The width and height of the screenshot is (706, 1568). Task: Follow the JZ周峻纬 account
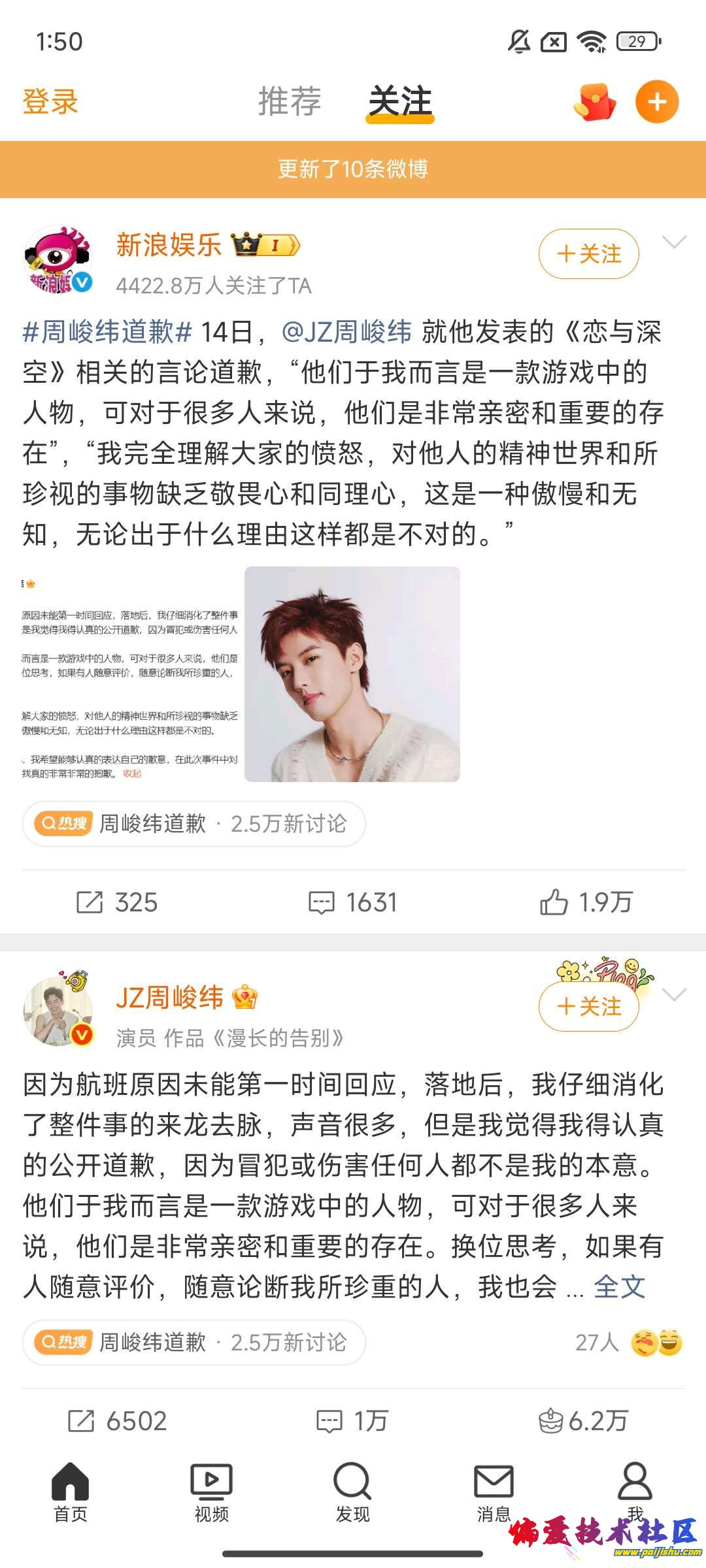[588, 1005]
